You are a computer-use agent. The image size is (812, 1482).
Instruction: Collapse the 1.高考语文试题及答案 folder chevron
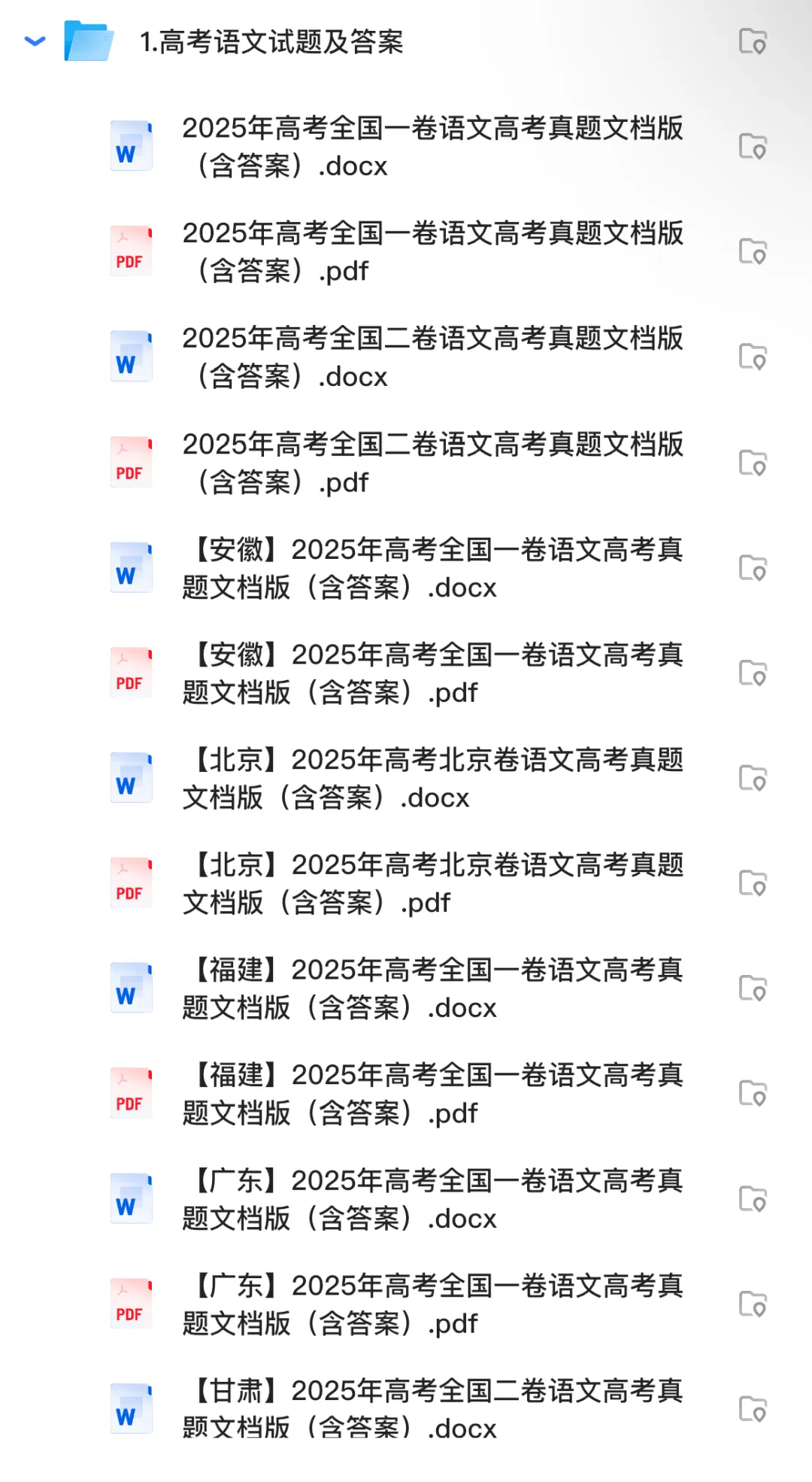pos(35,41)
